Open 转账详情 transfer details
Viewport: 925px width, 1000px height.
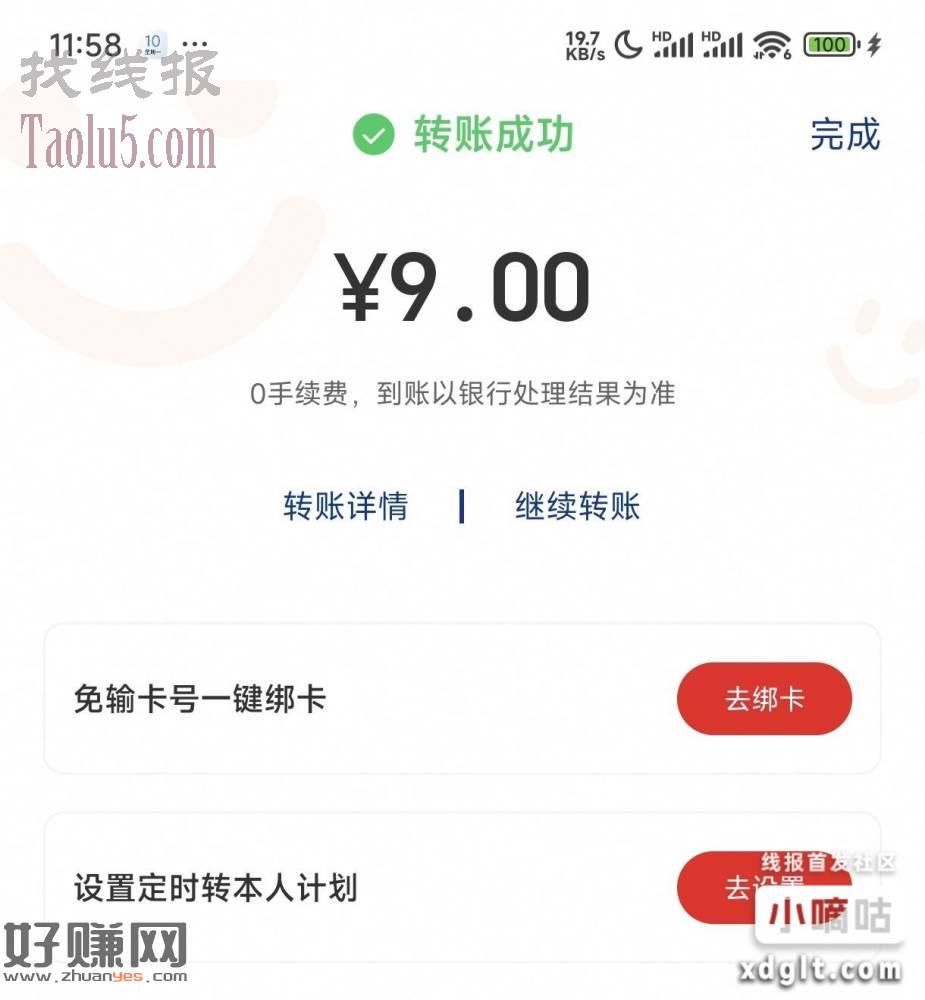tap(345, 506)
